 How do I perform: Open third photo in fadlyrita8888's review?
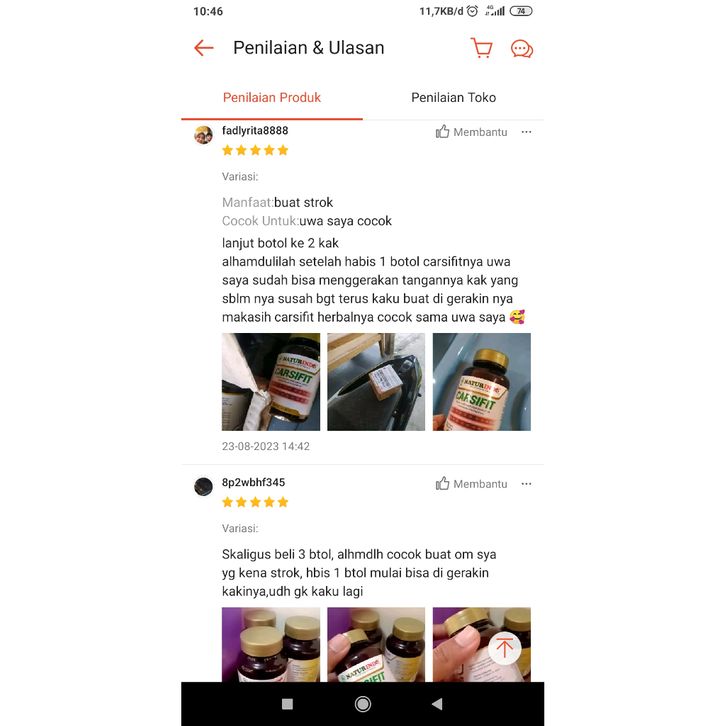point(481,382)
